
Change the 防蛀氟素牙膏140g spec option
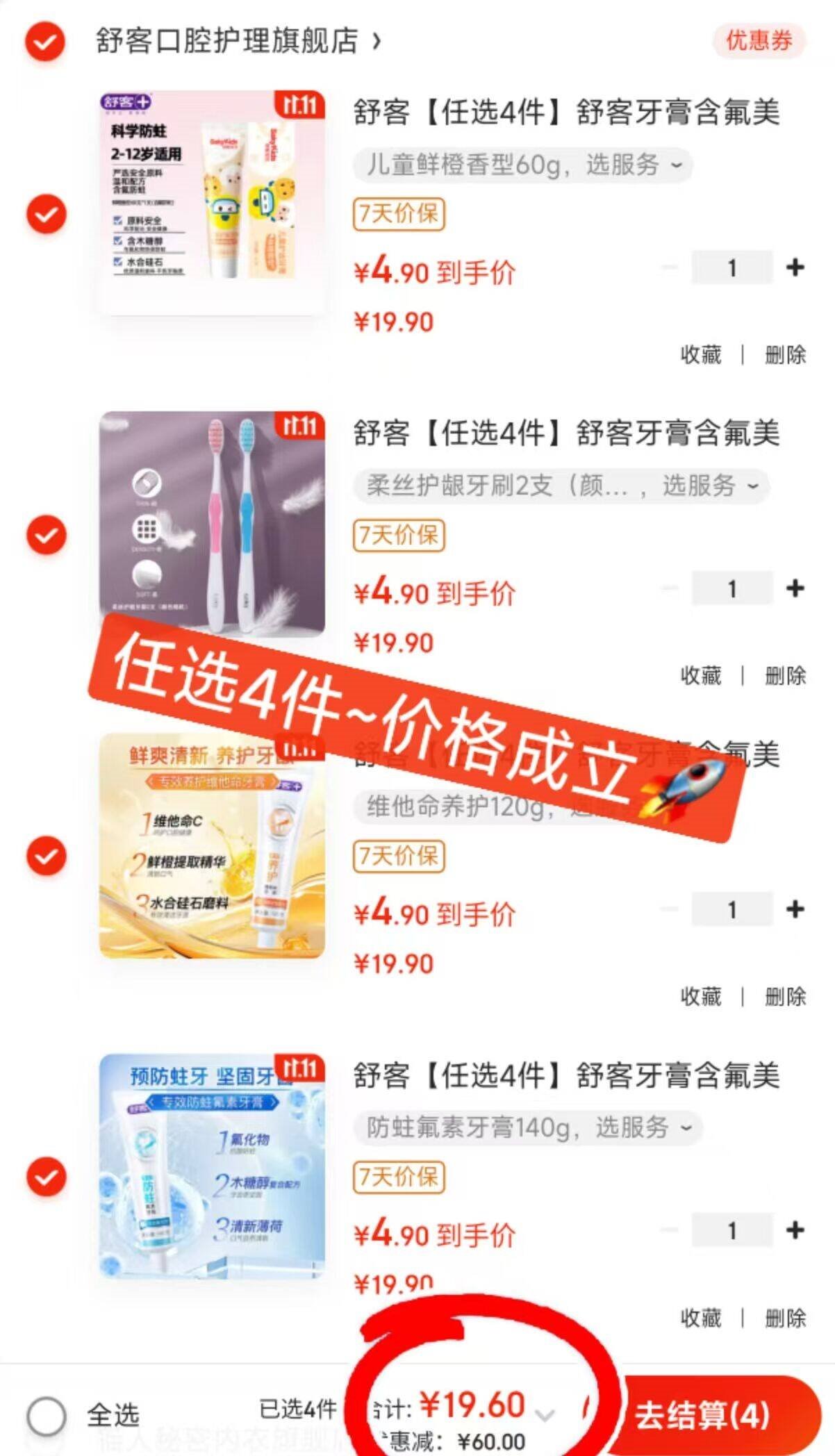coord(528,1127)
